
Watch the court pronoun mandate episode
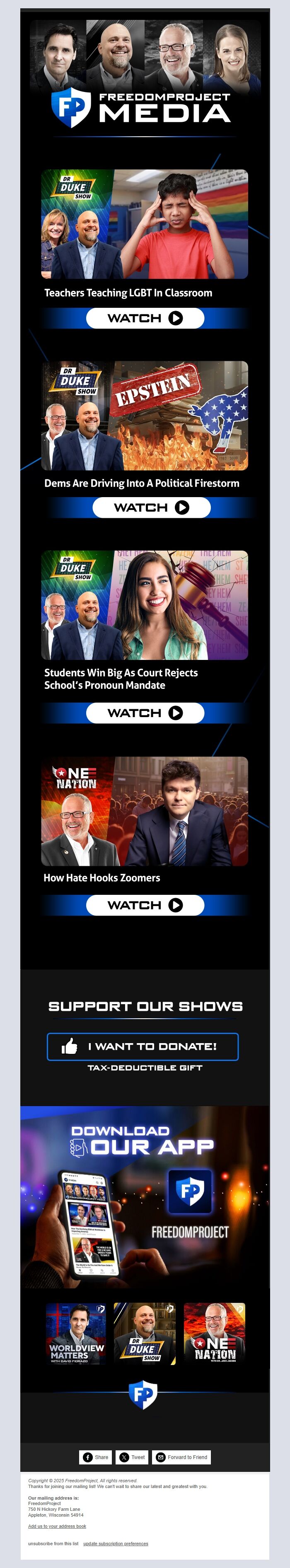[x=145, y=713]
